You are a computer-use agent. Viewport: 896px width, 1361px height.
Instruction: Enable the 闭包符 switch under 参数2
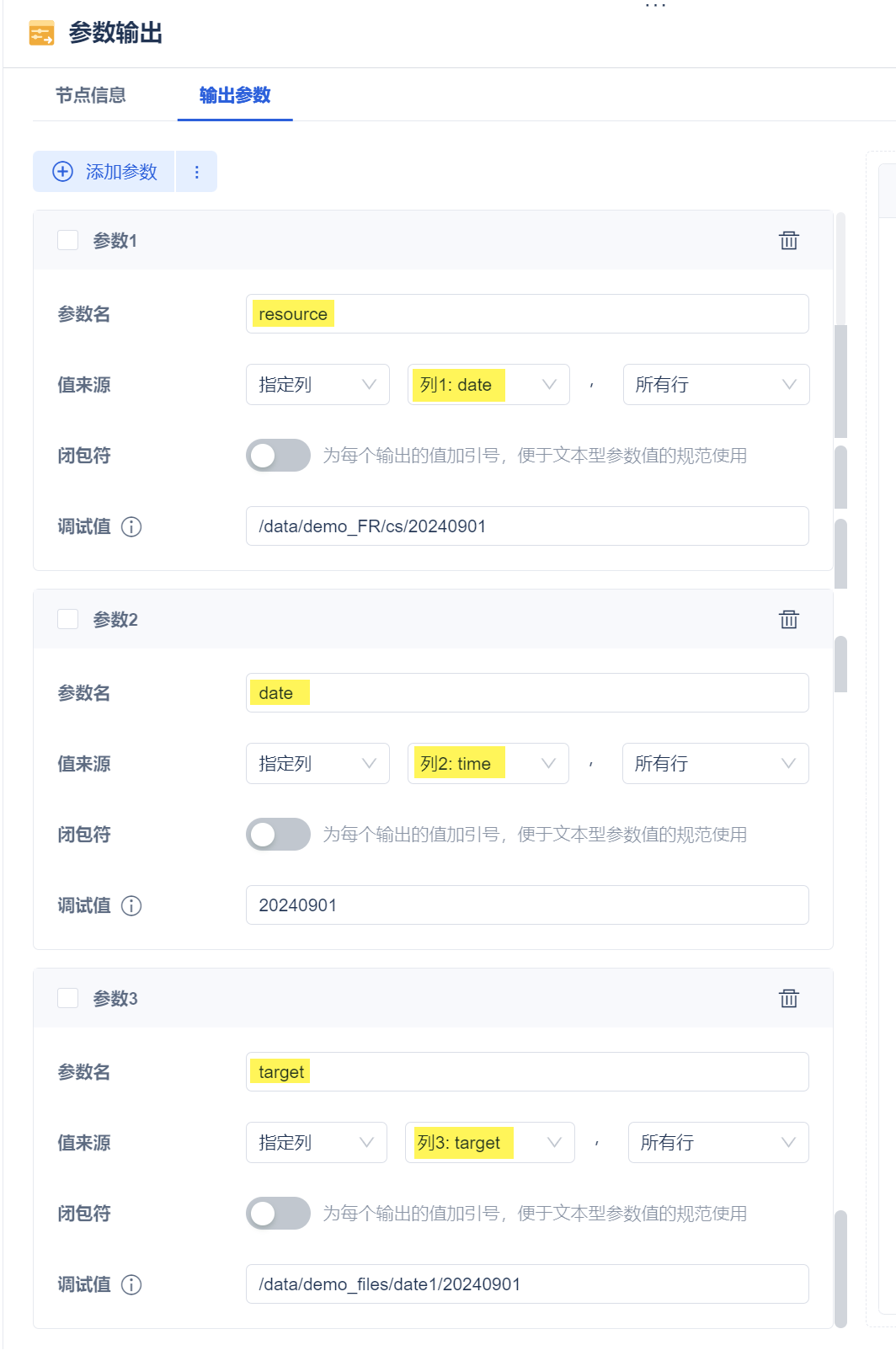[278, 835]
